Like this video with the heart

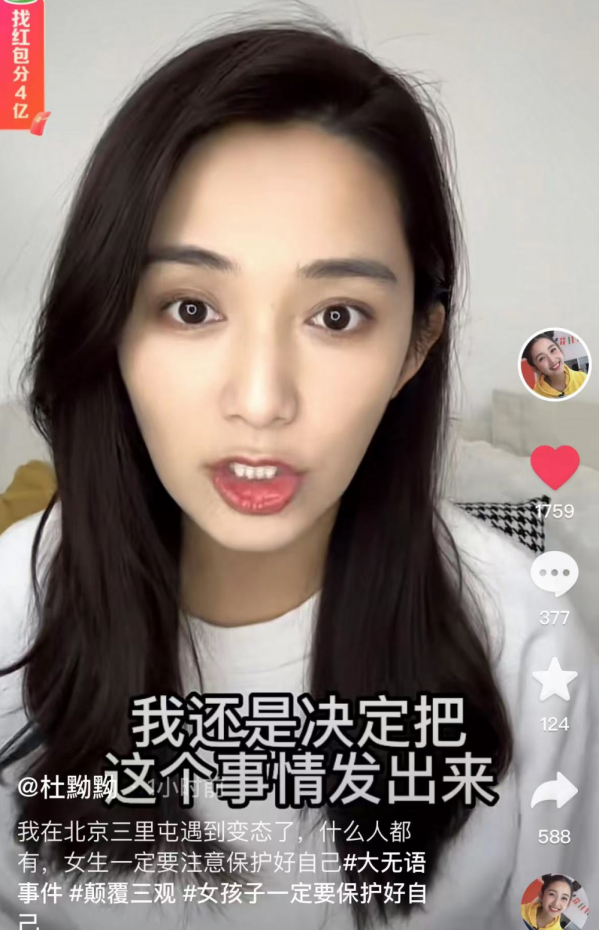[554, 467]
